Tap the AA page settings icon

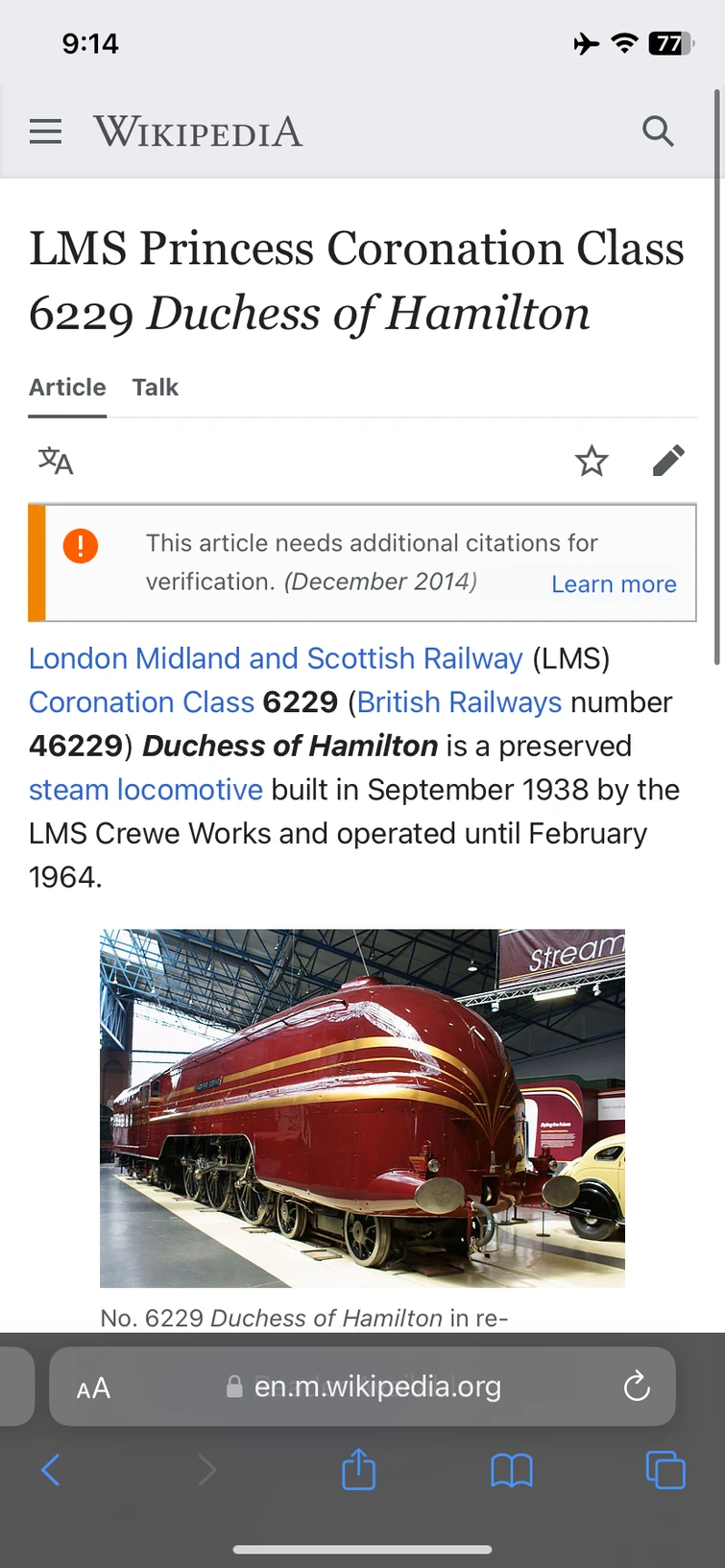tap(92, 1387)
